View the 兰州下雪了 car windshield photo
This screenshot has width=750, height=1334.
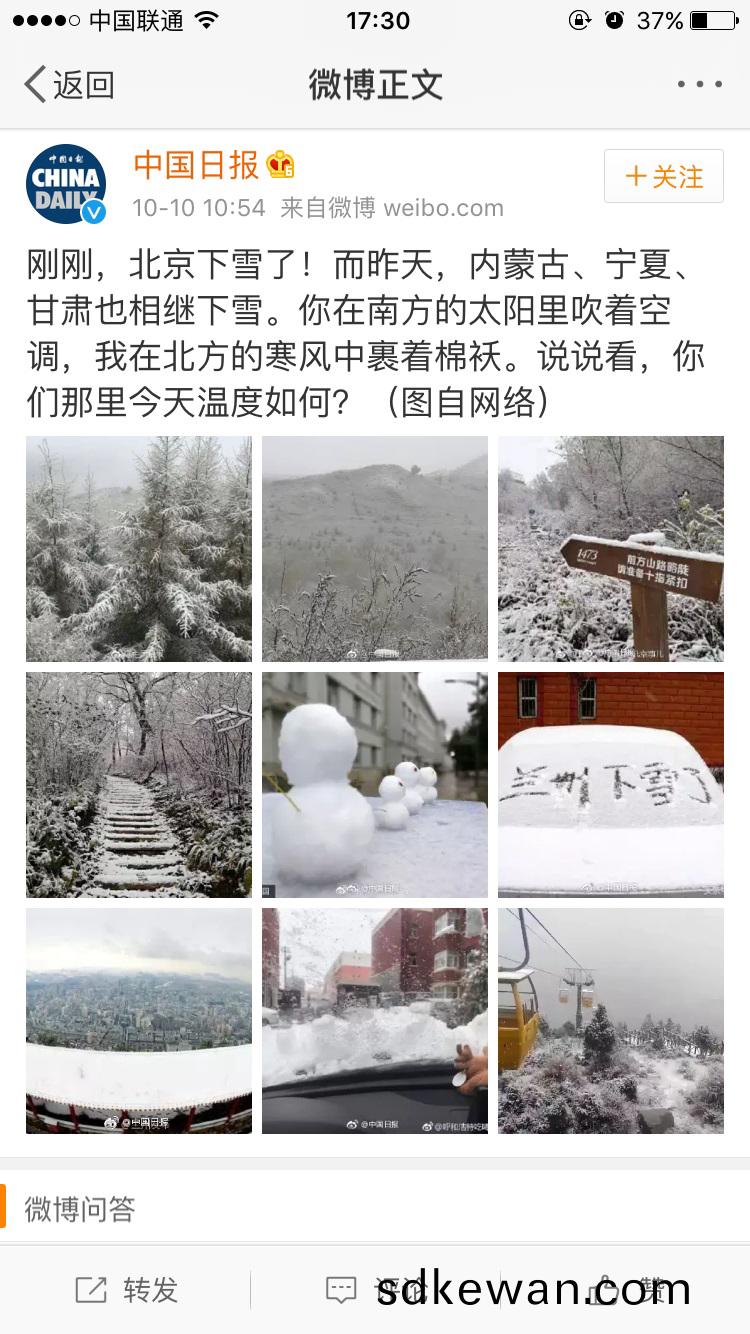click(611, 784)
